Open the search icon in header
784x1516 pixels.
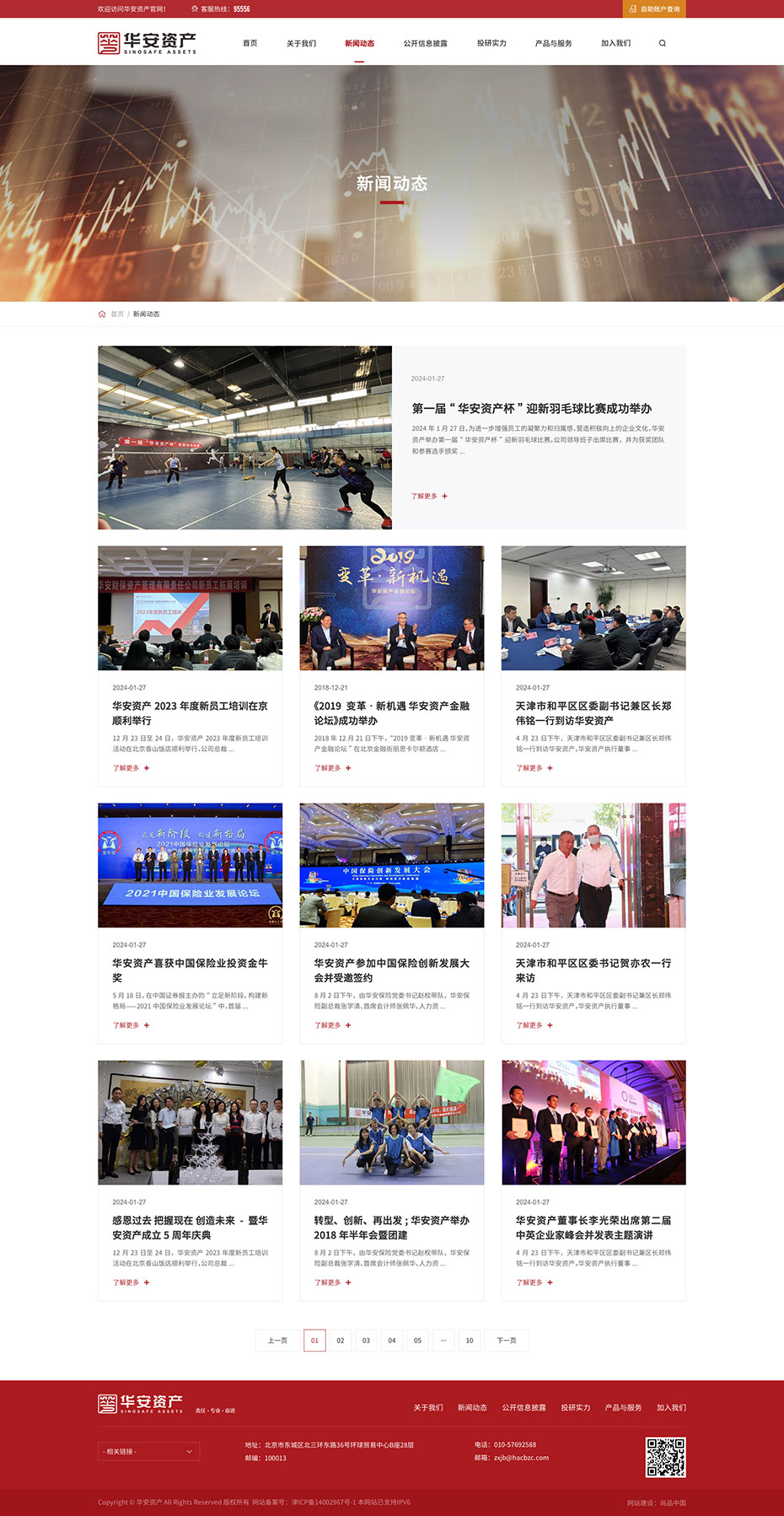point(662,43)
